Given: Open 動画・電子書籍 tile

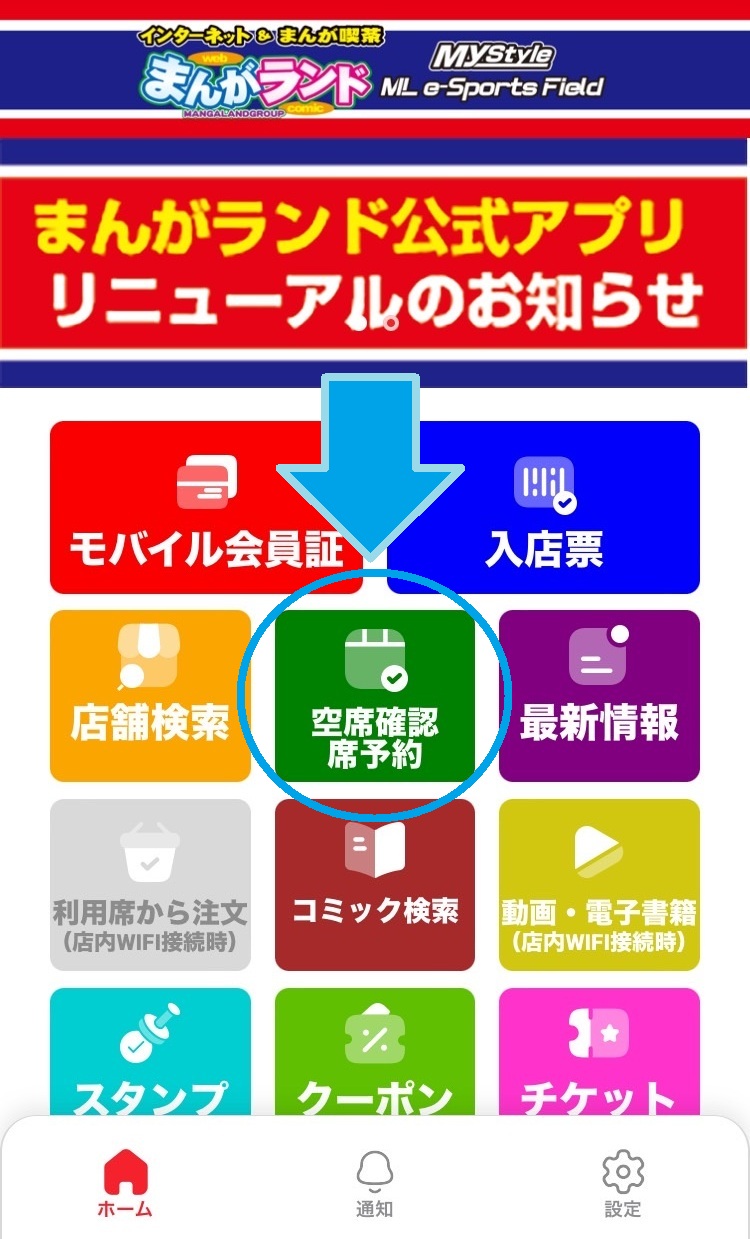Looking at the screenshot, I should click(x=599, y=884).
